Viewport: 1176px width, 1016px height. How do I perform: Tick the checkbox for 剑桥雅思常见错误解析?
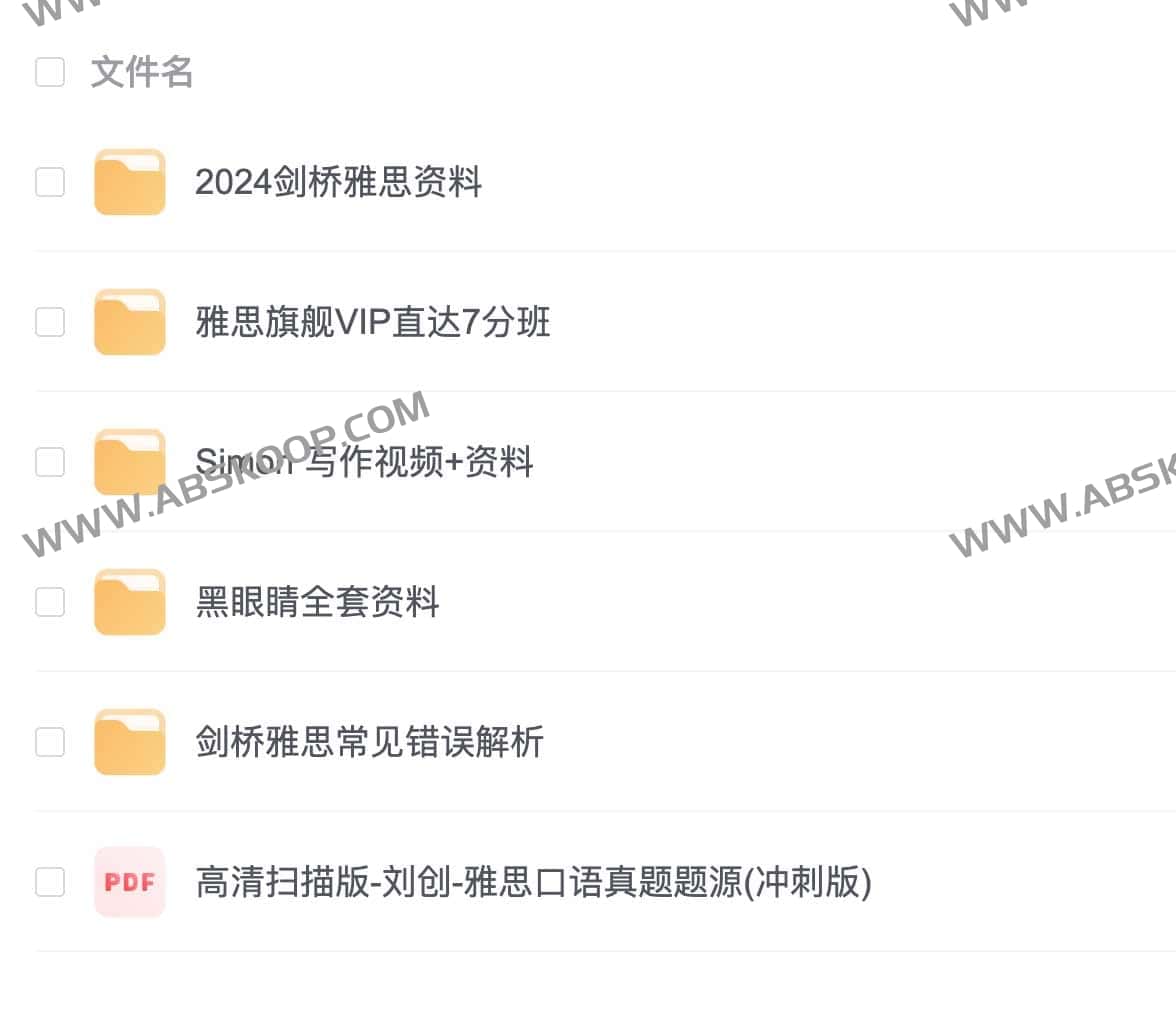pos(50,742)
